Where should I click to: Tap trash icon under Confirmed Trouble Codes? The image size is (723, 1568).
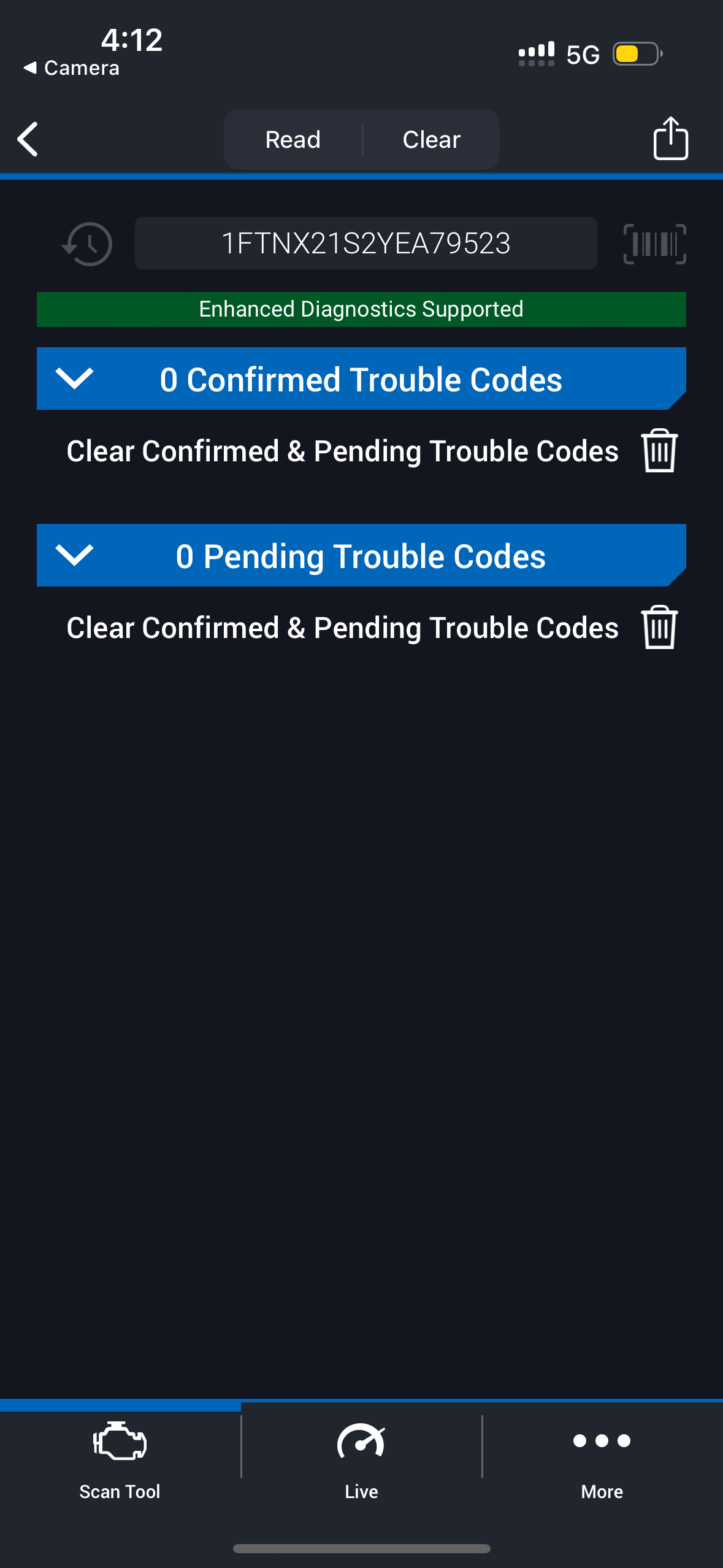(x=659, y=451)
